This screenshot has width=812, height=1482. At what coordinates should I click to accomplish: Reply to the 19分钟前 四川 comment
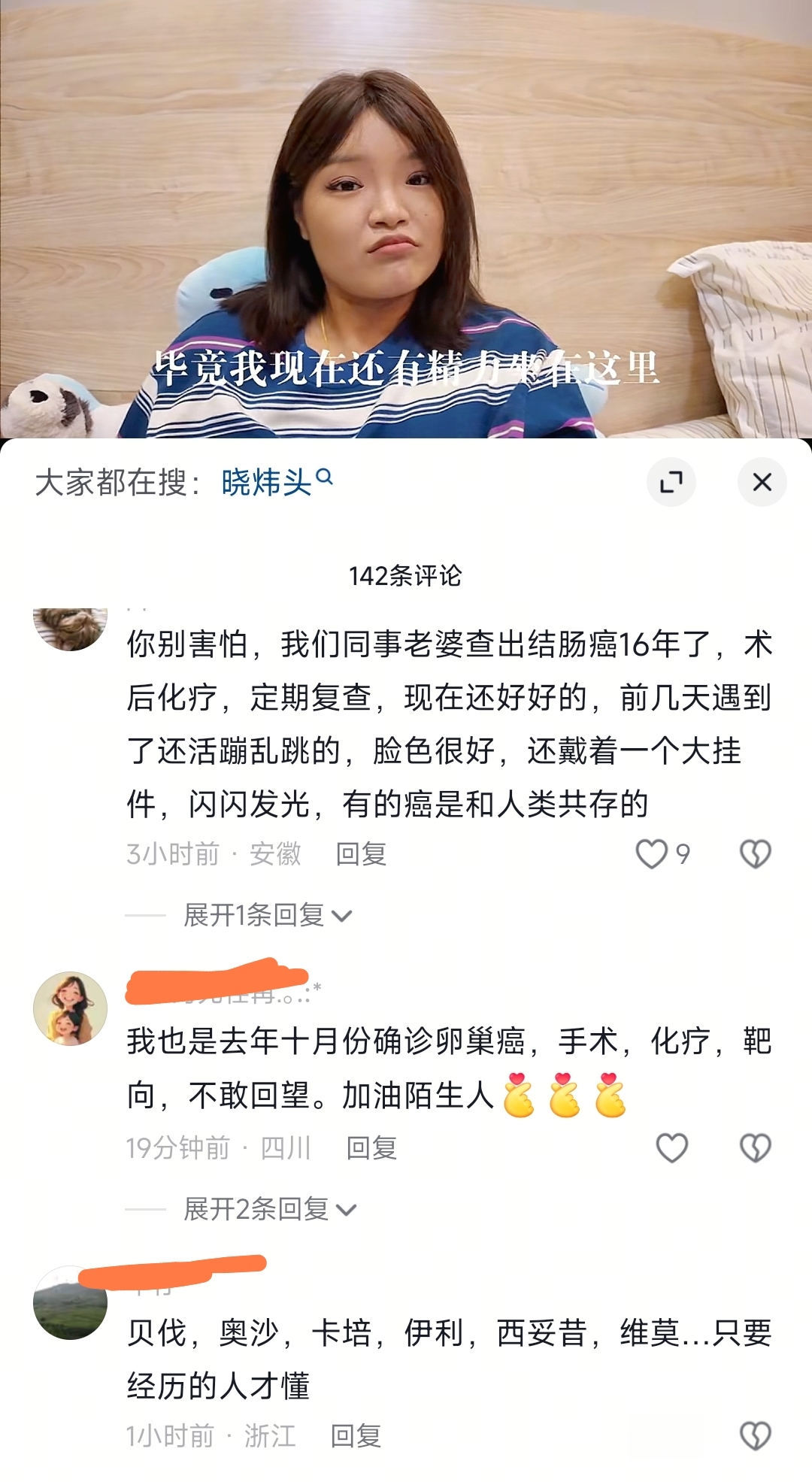tap(371, 1148)
